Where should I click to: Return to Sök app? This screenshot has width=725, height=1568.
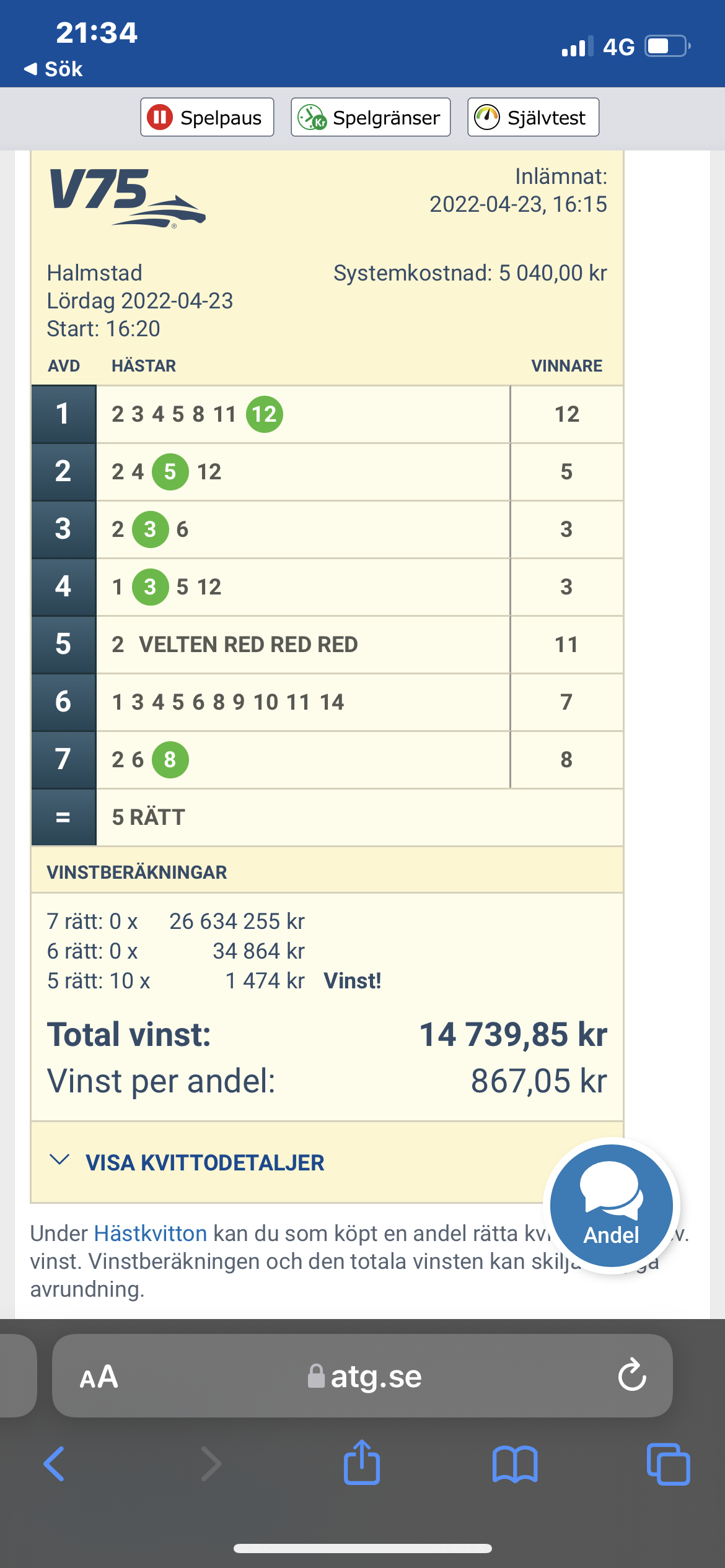[x=53, y=69]
